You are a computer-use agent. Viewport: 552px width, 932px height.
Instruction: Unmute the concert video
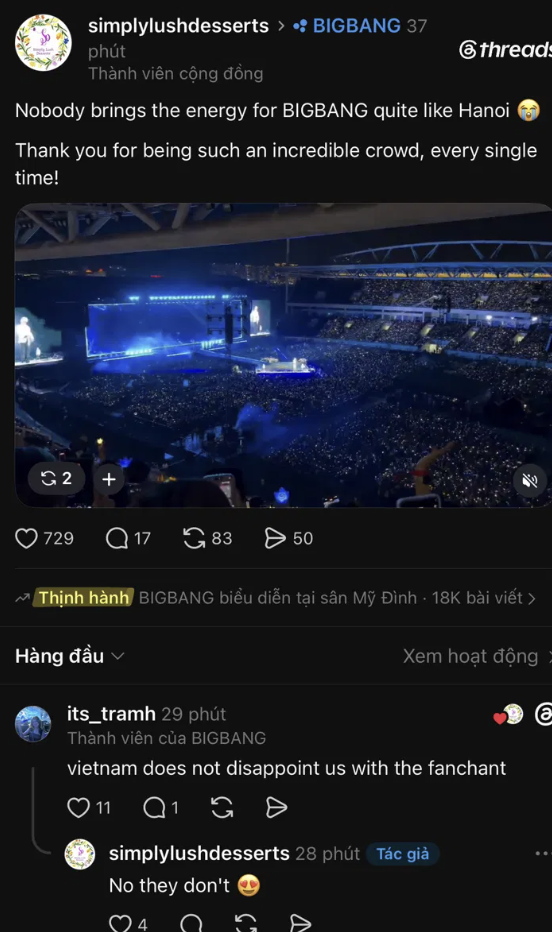pyautogui.click(x=529, y=480)
